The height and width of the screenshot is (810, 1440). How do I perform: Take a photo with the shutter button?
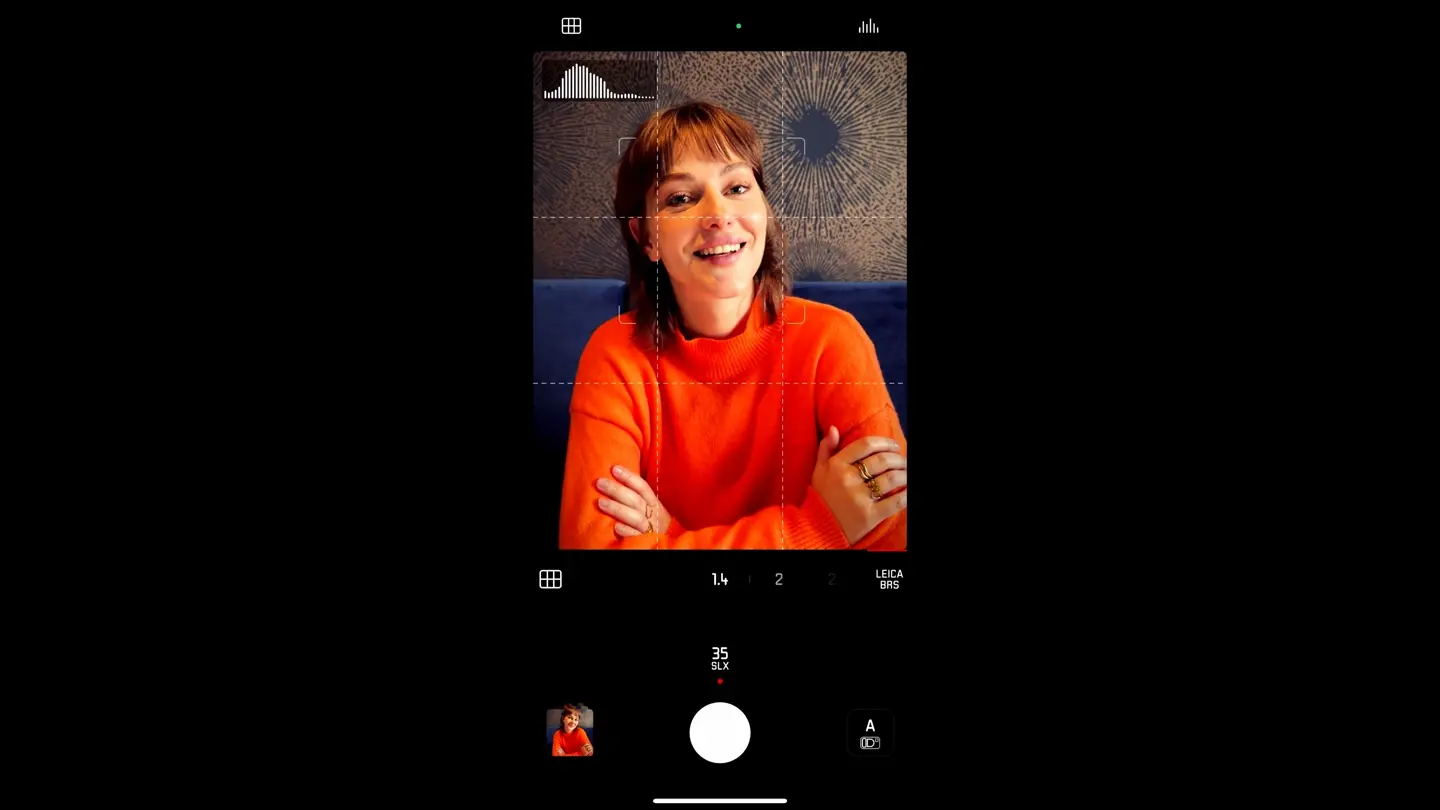(720, 732)
